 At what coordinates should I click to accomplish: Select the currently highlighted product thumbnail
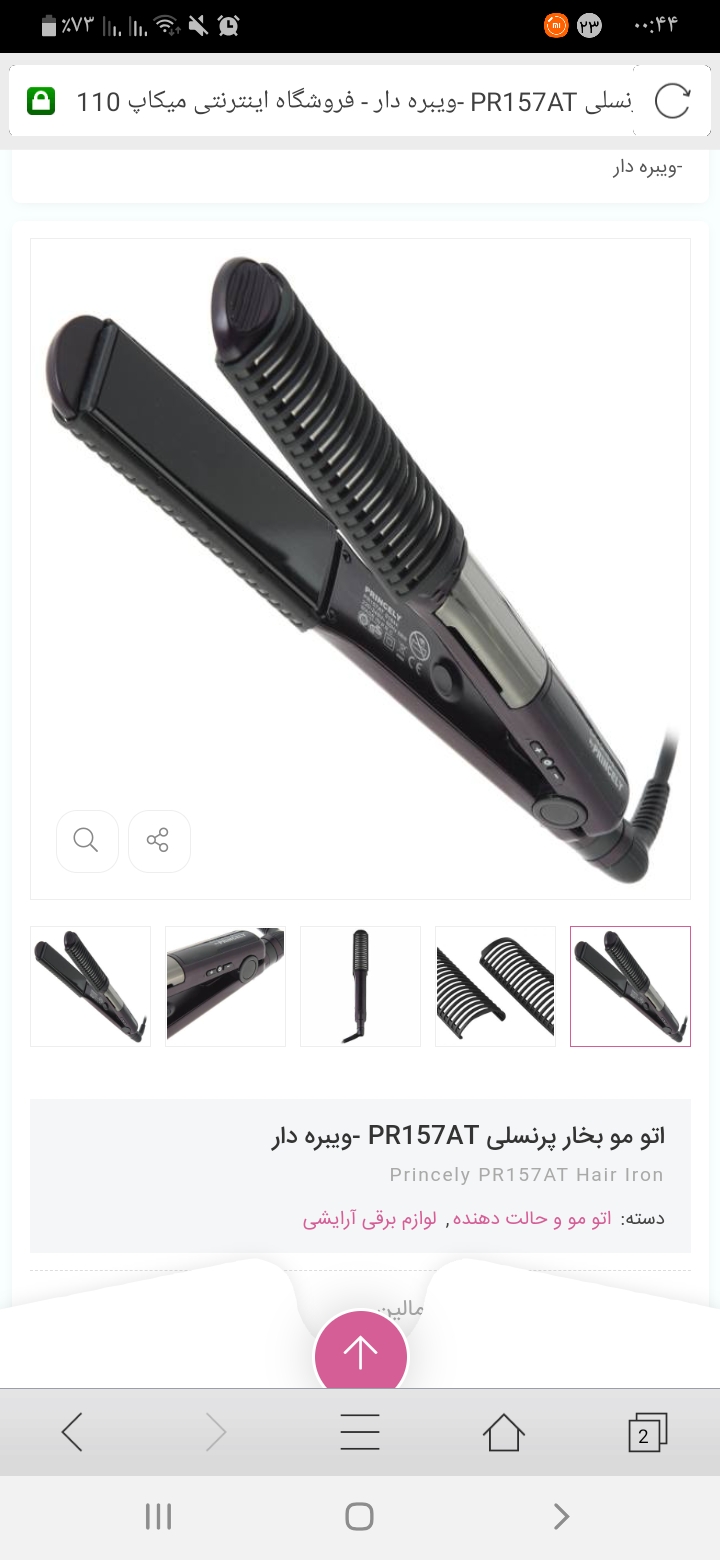tap(630, 986)
